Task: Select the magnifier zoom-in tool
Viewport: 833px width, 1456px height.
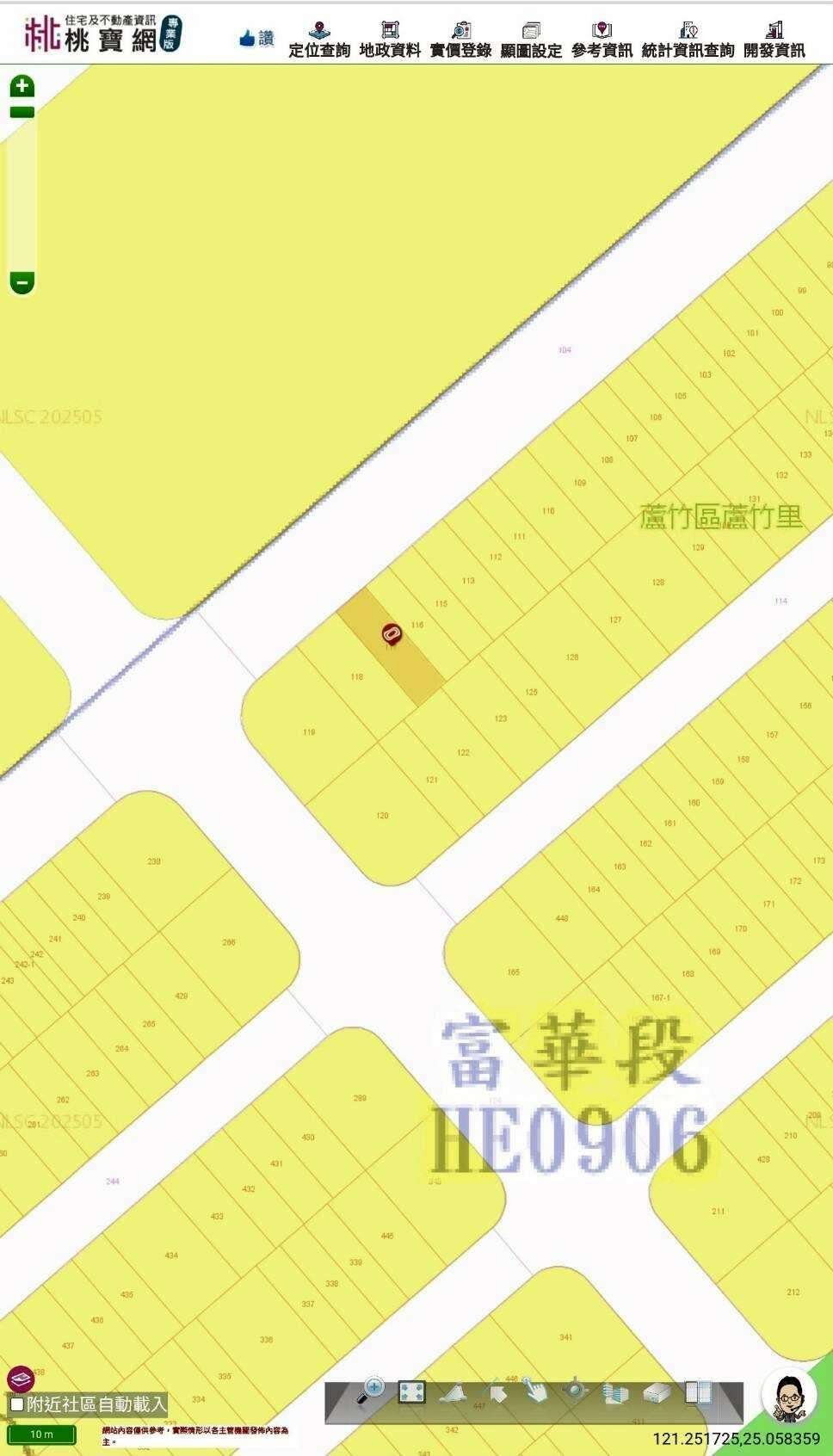Action: [372, 1391]
